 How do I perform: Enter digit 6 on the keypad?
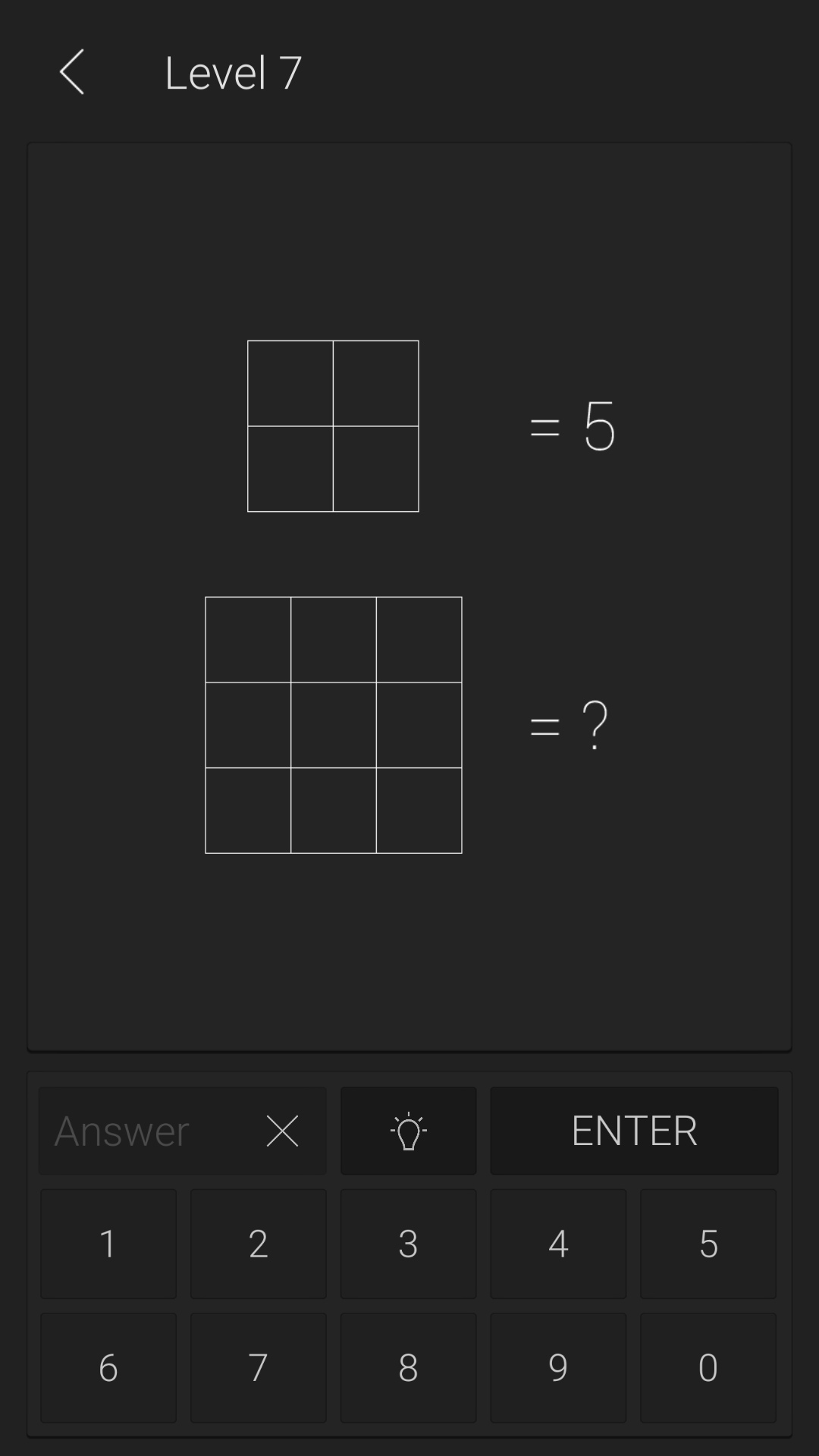click(x=108, y=1368)
